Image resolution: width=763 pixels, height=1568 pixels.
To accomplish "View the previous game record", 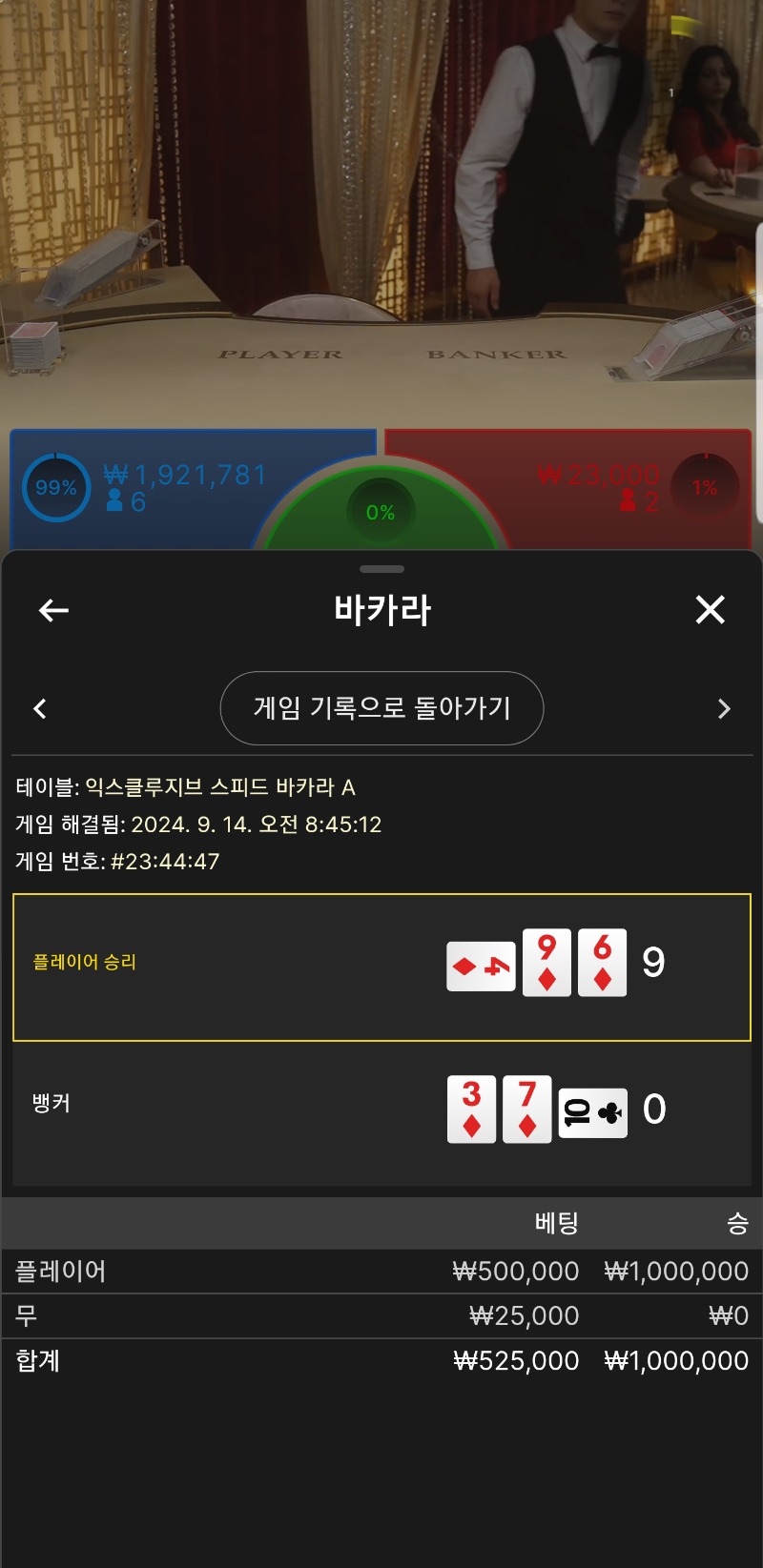I will [40, 708].
